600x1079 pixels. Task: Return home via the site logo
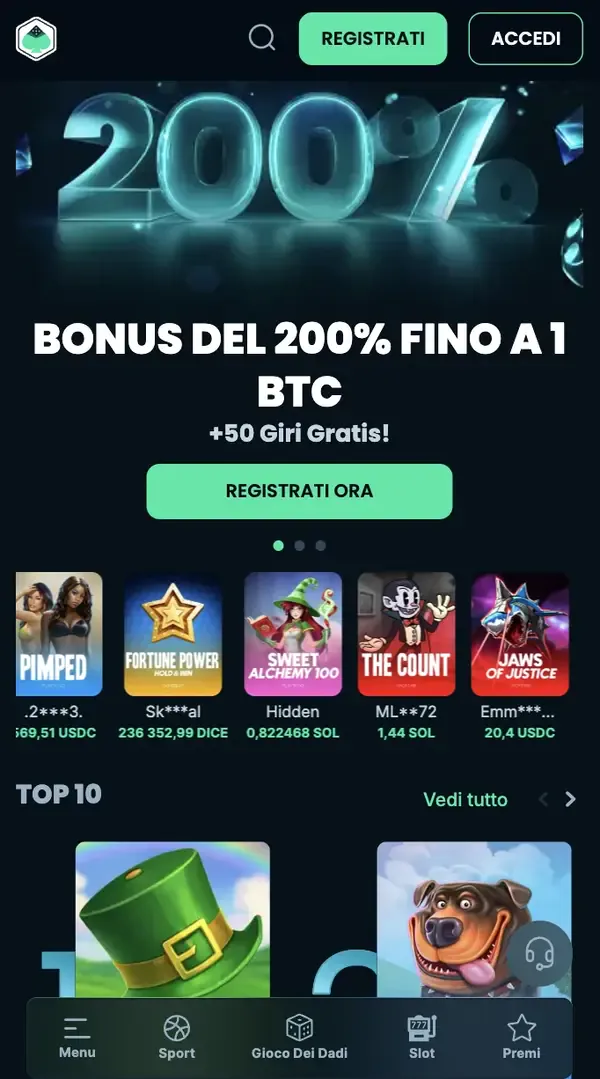(37, 39)
